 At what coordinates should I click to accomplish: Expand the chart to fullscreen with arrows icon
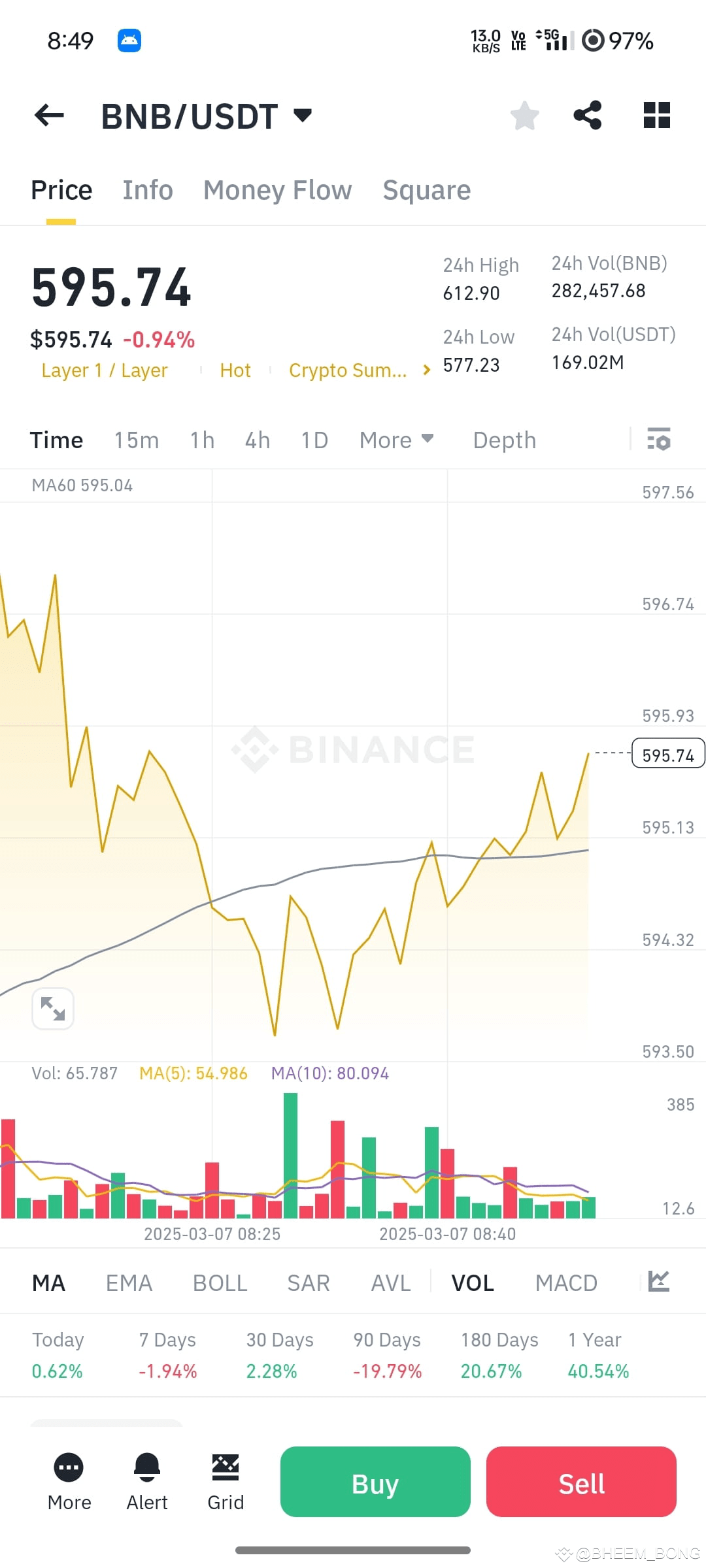tap(53, 1008)
